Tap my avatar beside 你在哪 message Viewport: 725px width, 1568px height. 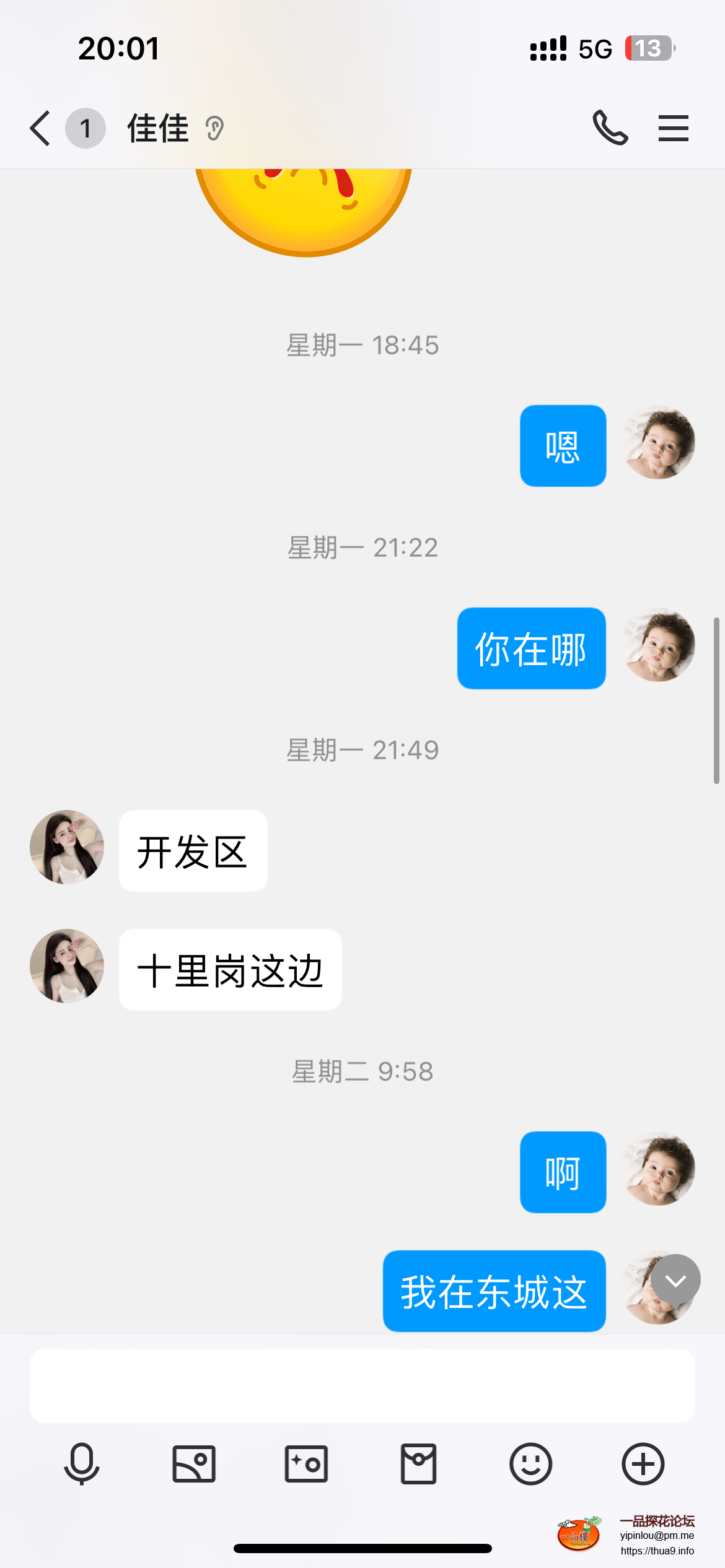658,645
